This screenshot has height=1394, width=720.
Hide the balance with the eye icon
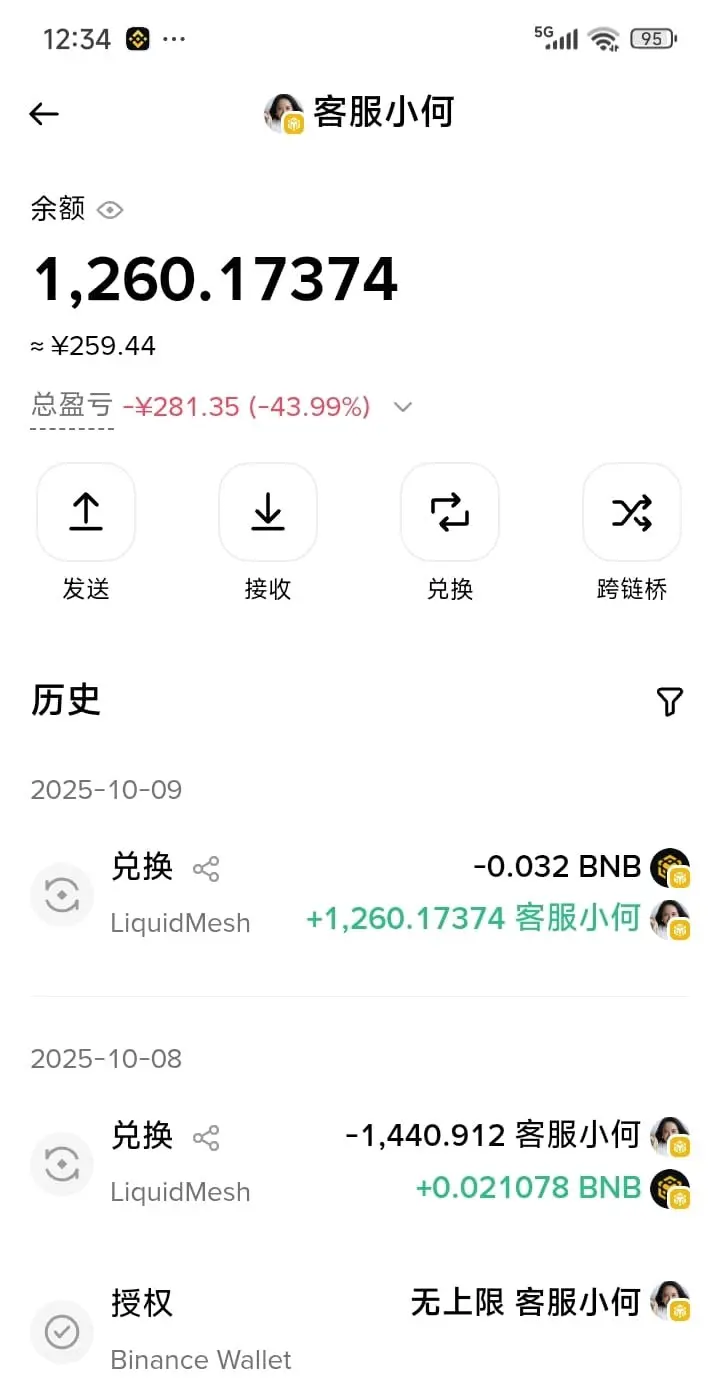click(x=110, y=210)
